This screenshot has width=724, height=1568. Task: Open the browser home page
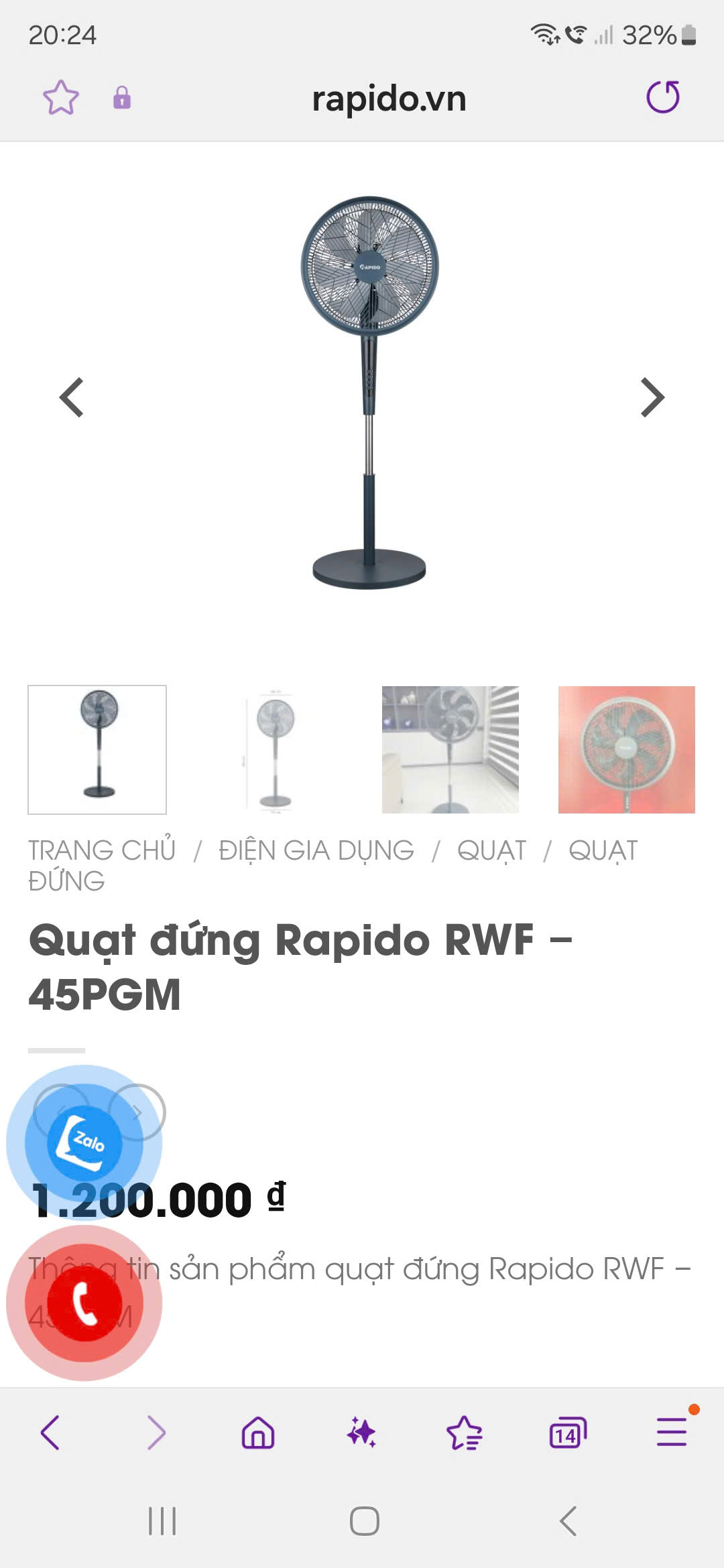258,1433
